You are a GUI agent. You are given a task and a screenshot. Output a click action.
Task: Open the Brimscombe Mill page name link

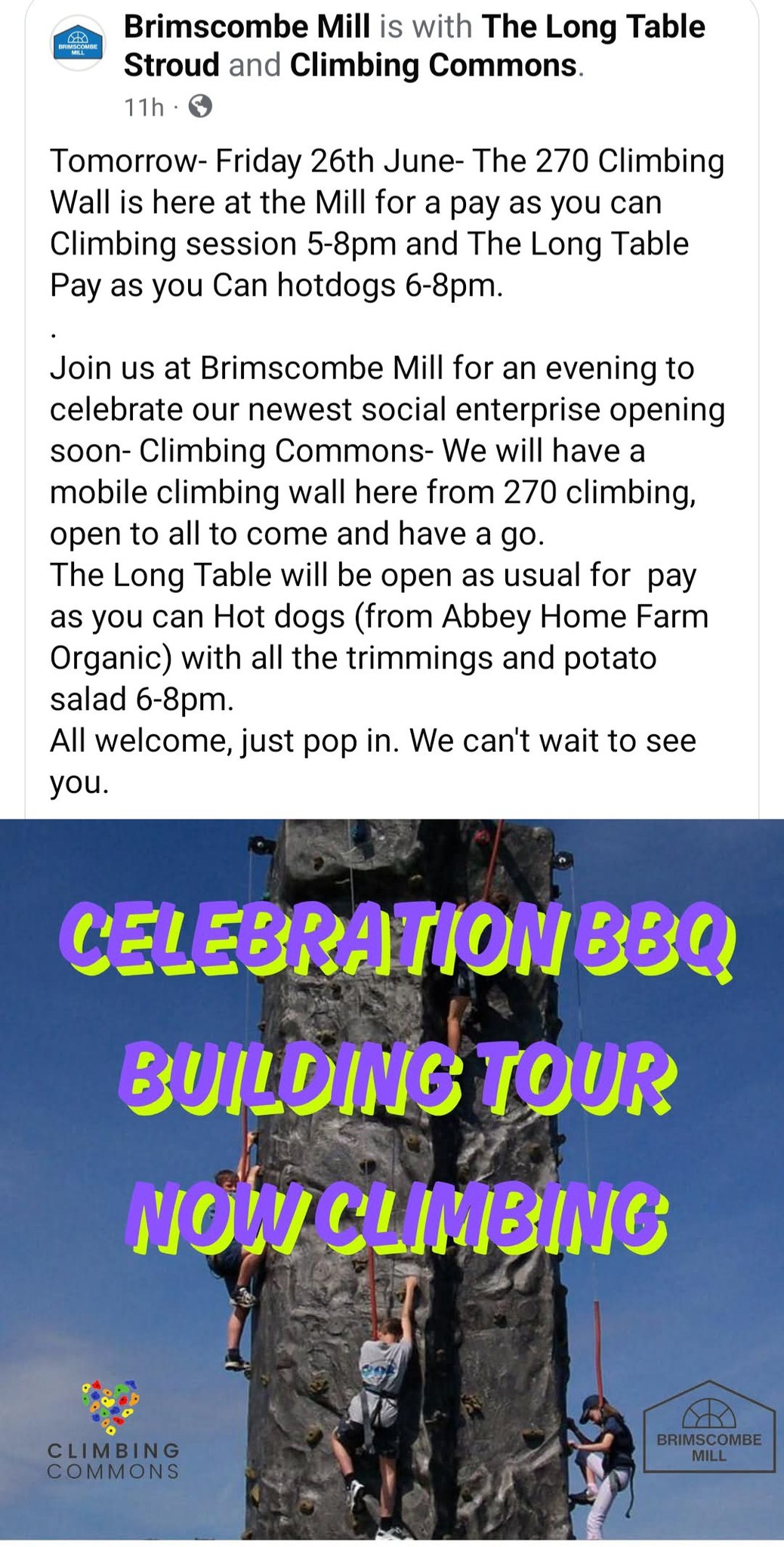coord(247,27)
